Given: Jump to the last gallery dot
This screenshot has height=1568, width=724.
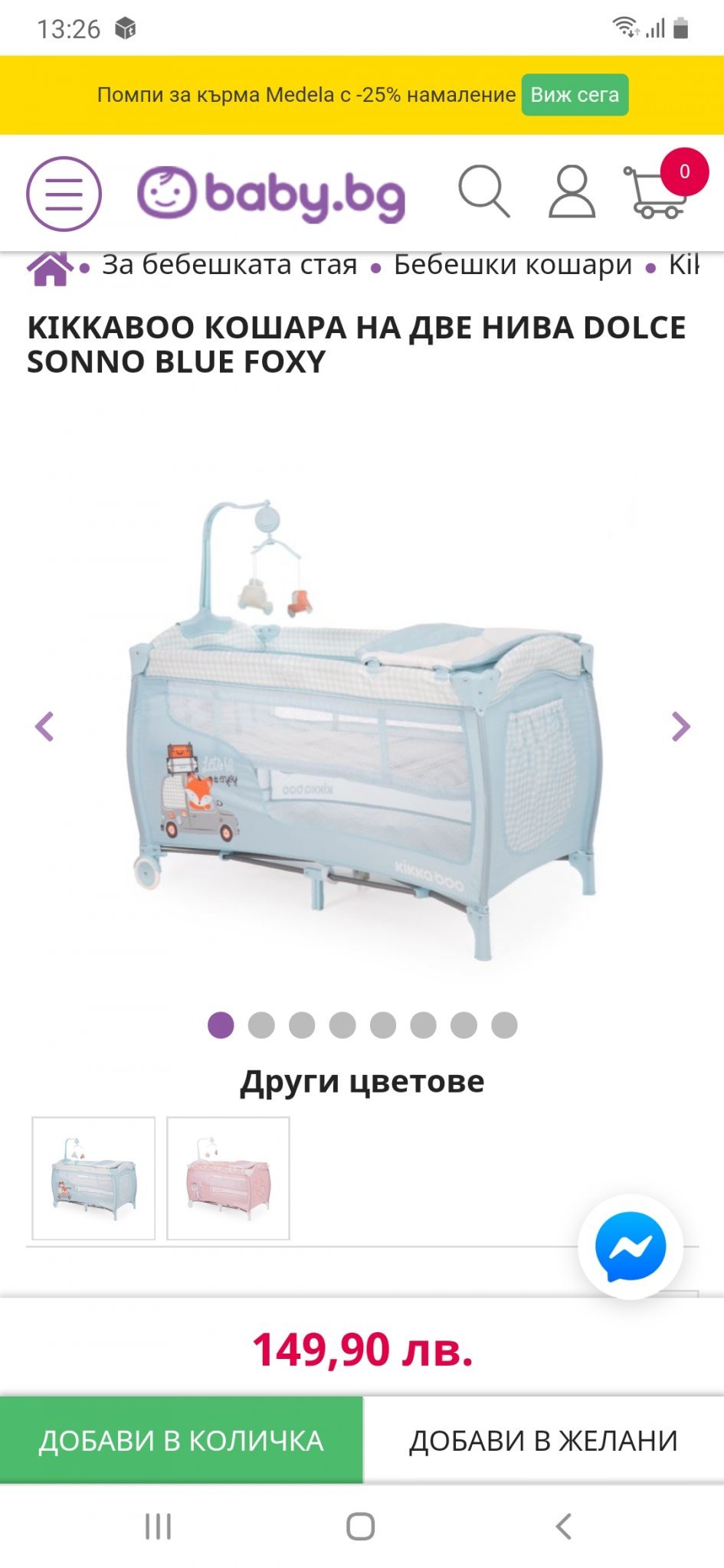Looking at the screenshot, I should pos(504,1024).
